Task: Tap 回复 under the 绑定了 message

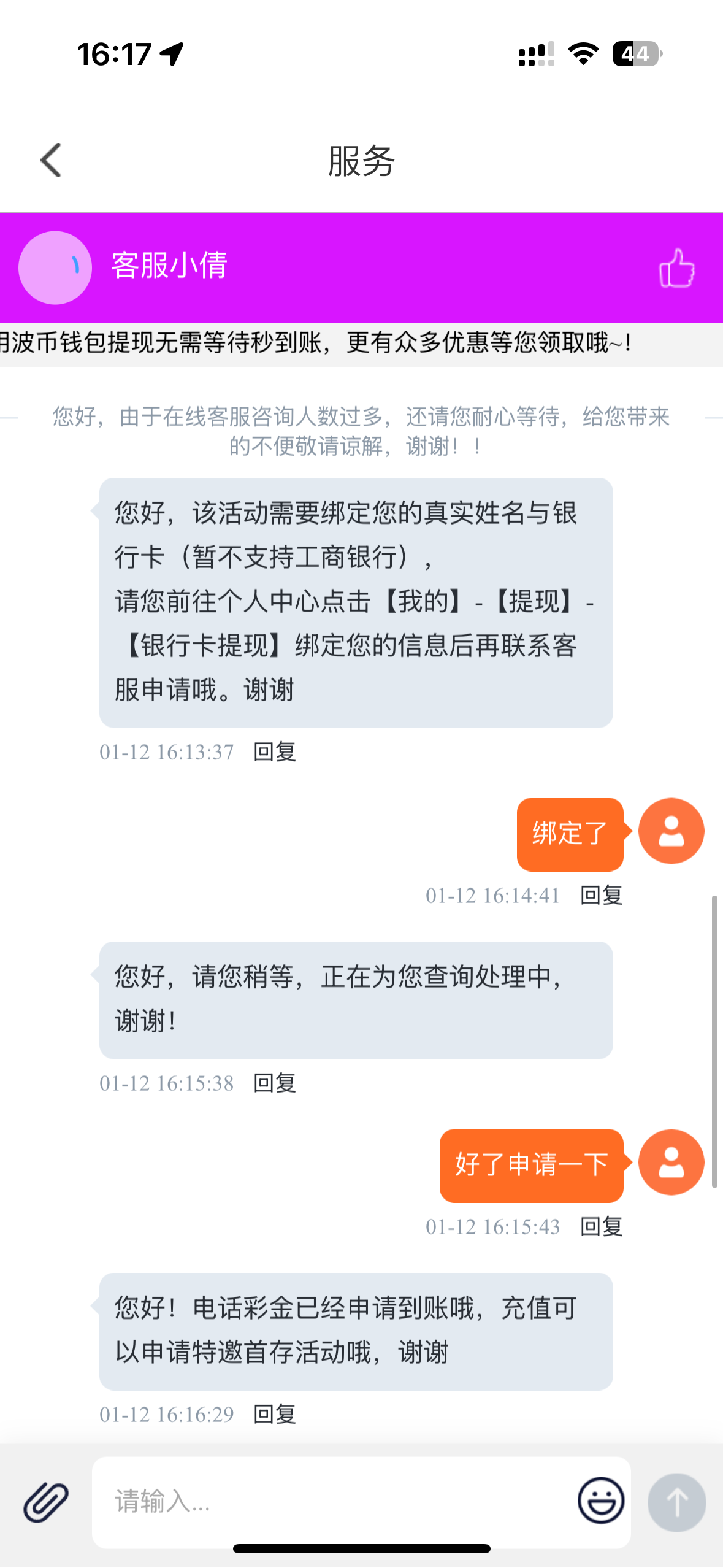Action: tap(602, 896)
